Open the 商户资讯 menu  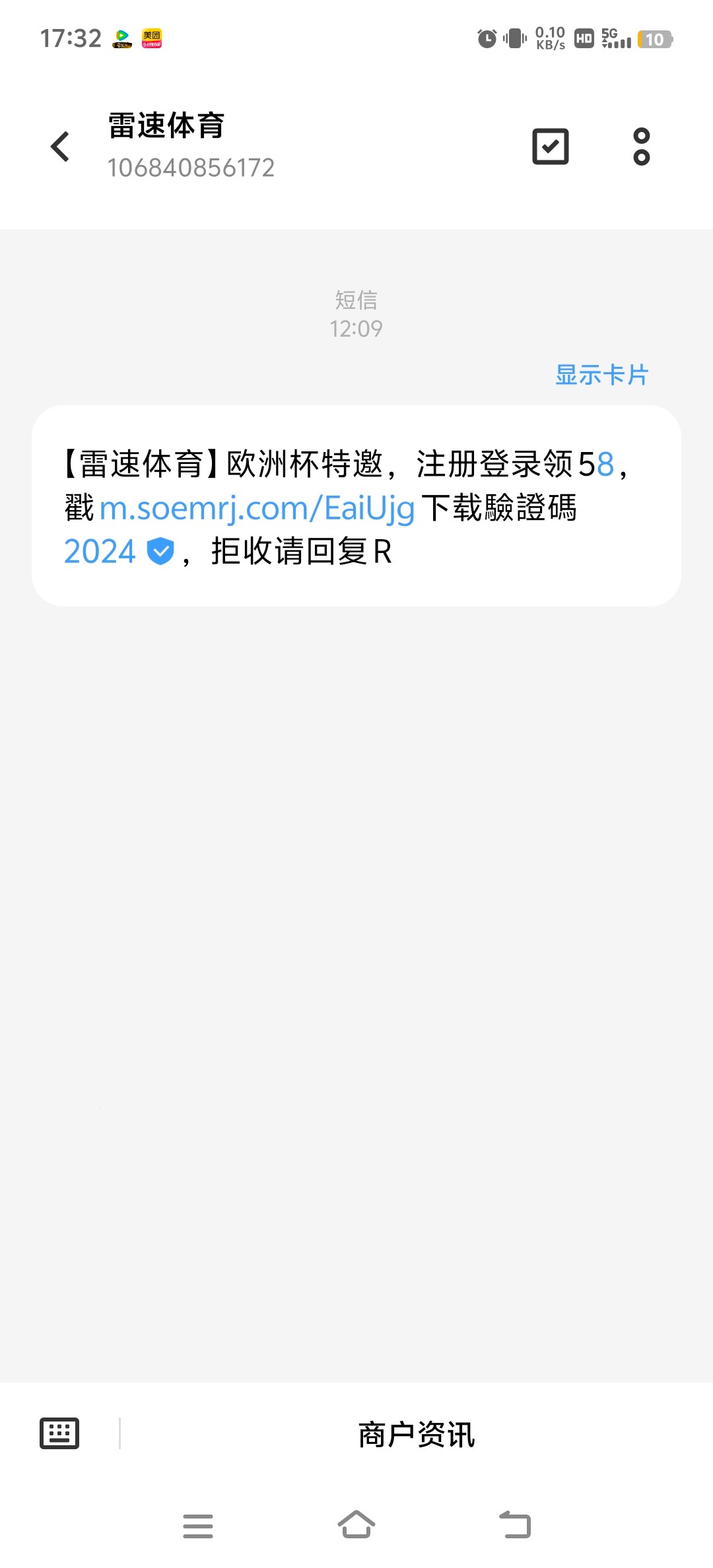coord(416,1435)
